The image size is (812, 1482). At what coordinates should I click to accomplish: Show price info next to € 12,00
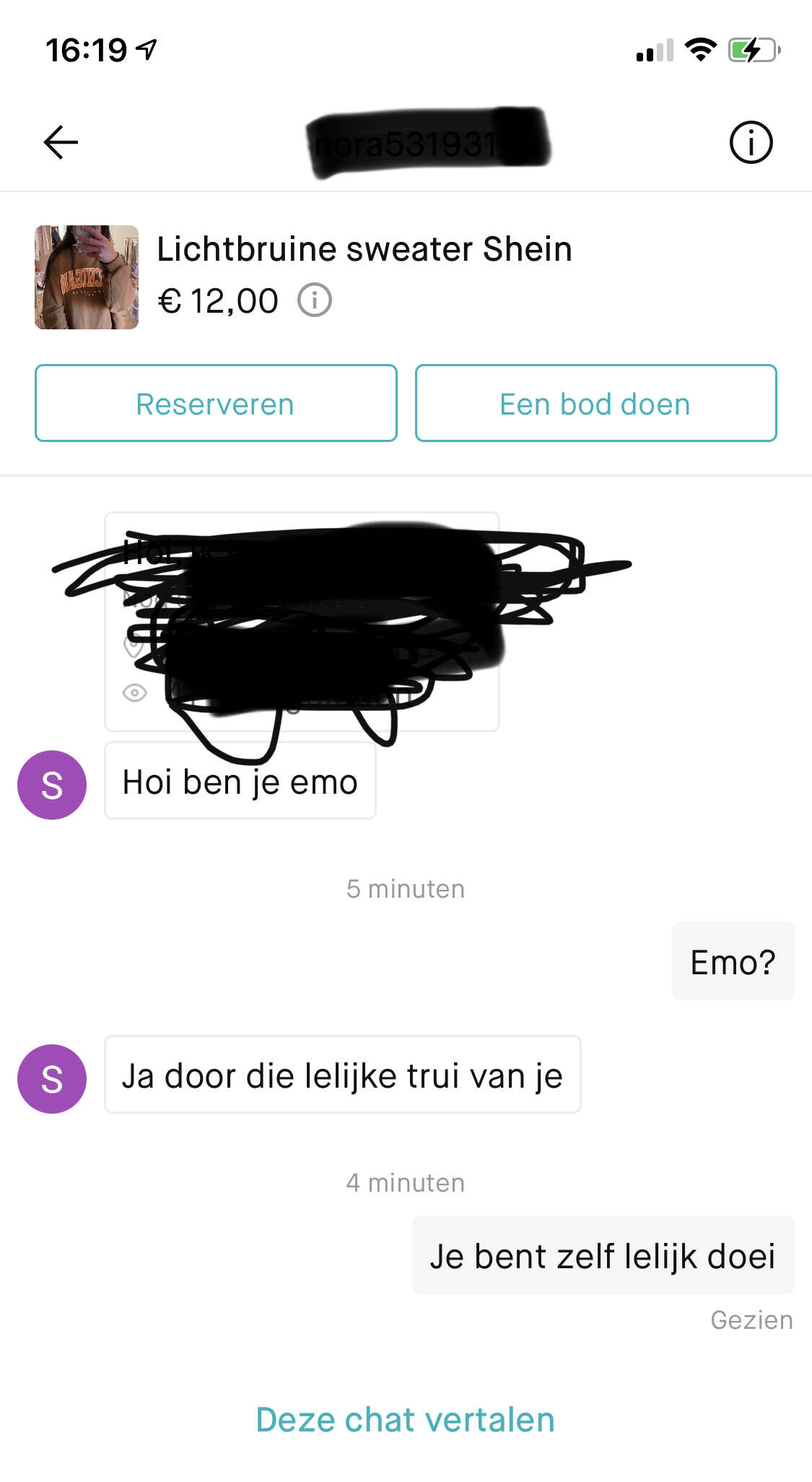(315, 300)
